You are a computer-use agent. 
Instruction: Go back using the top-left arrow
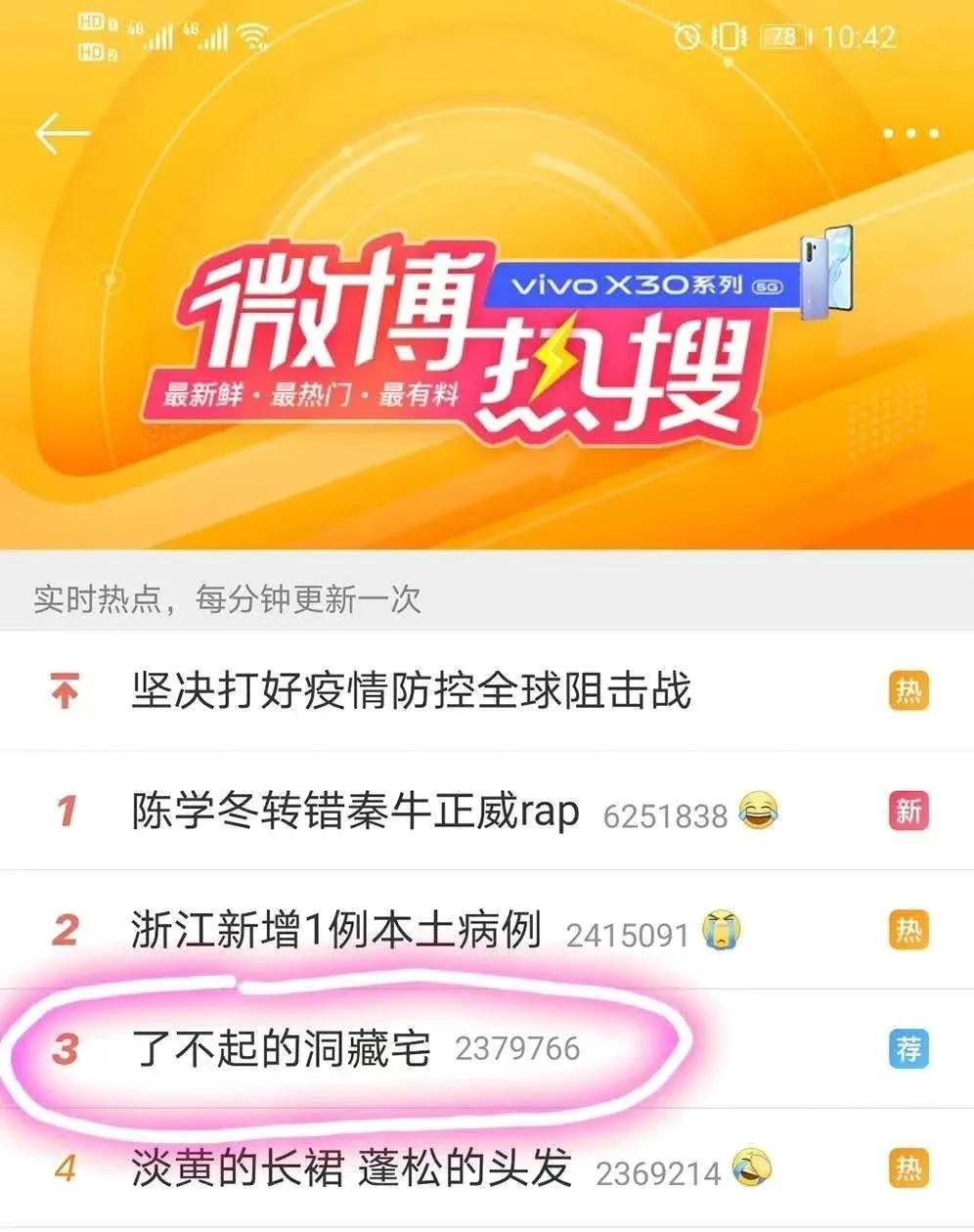(x=62, y=134)
